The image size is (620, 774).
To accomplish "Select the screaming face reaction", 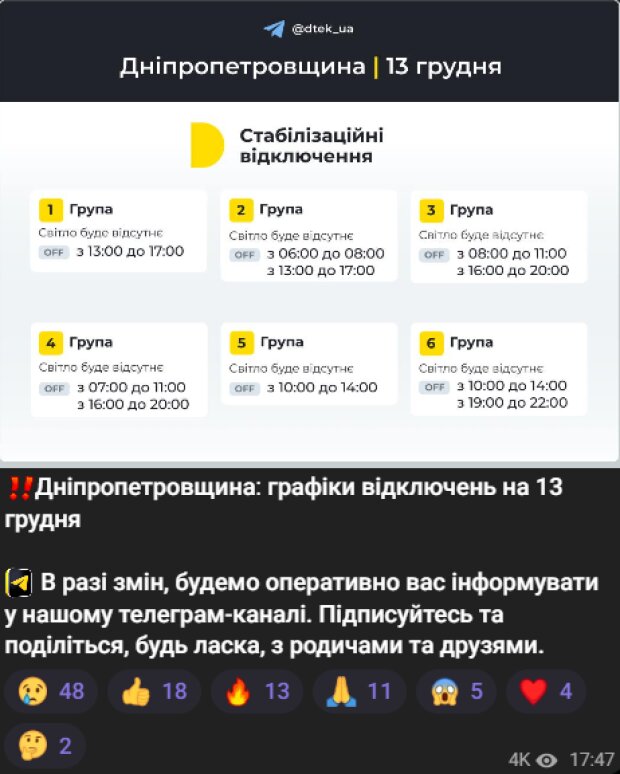I will (x=455, y=691).
